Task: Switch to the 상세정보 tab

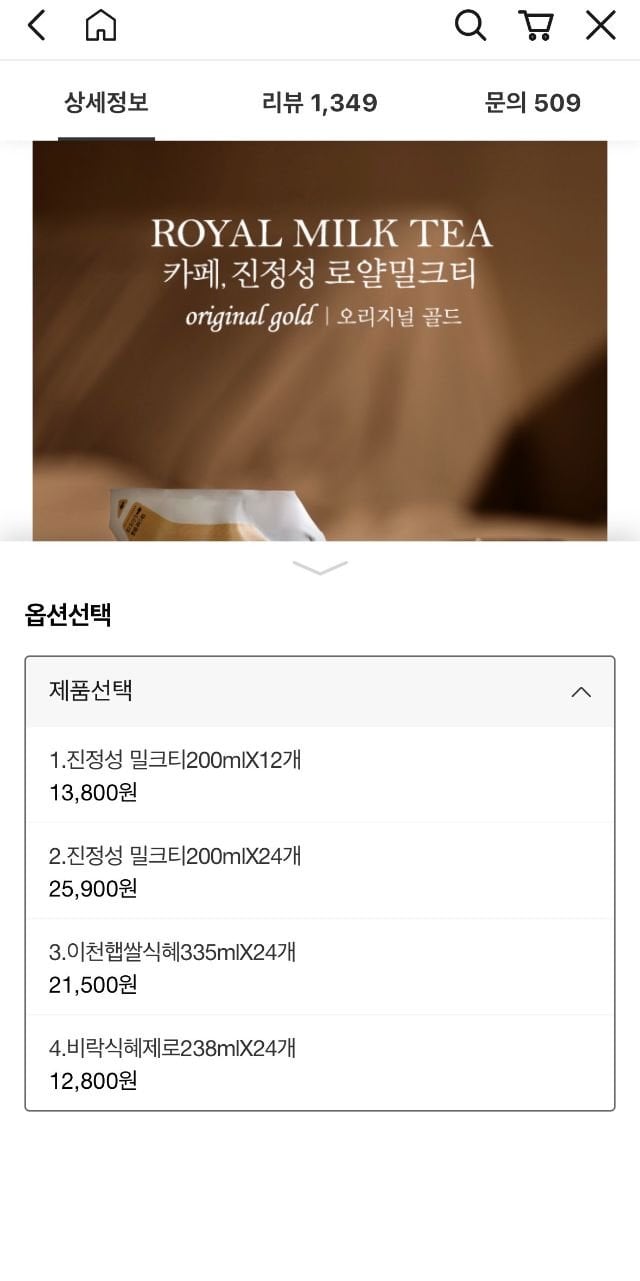Action: [x=106, y=102]
